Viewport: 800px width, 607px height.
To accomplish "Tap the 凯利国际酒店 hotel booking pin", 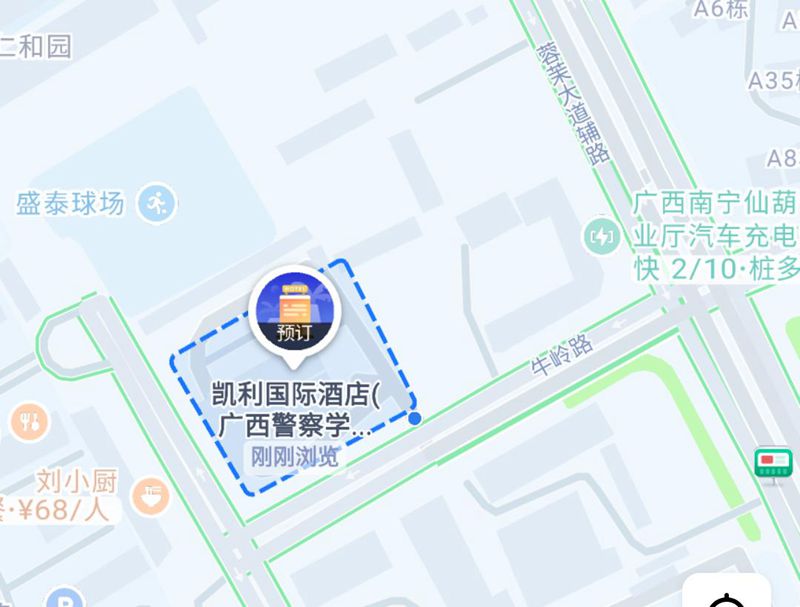I will 295,309.
